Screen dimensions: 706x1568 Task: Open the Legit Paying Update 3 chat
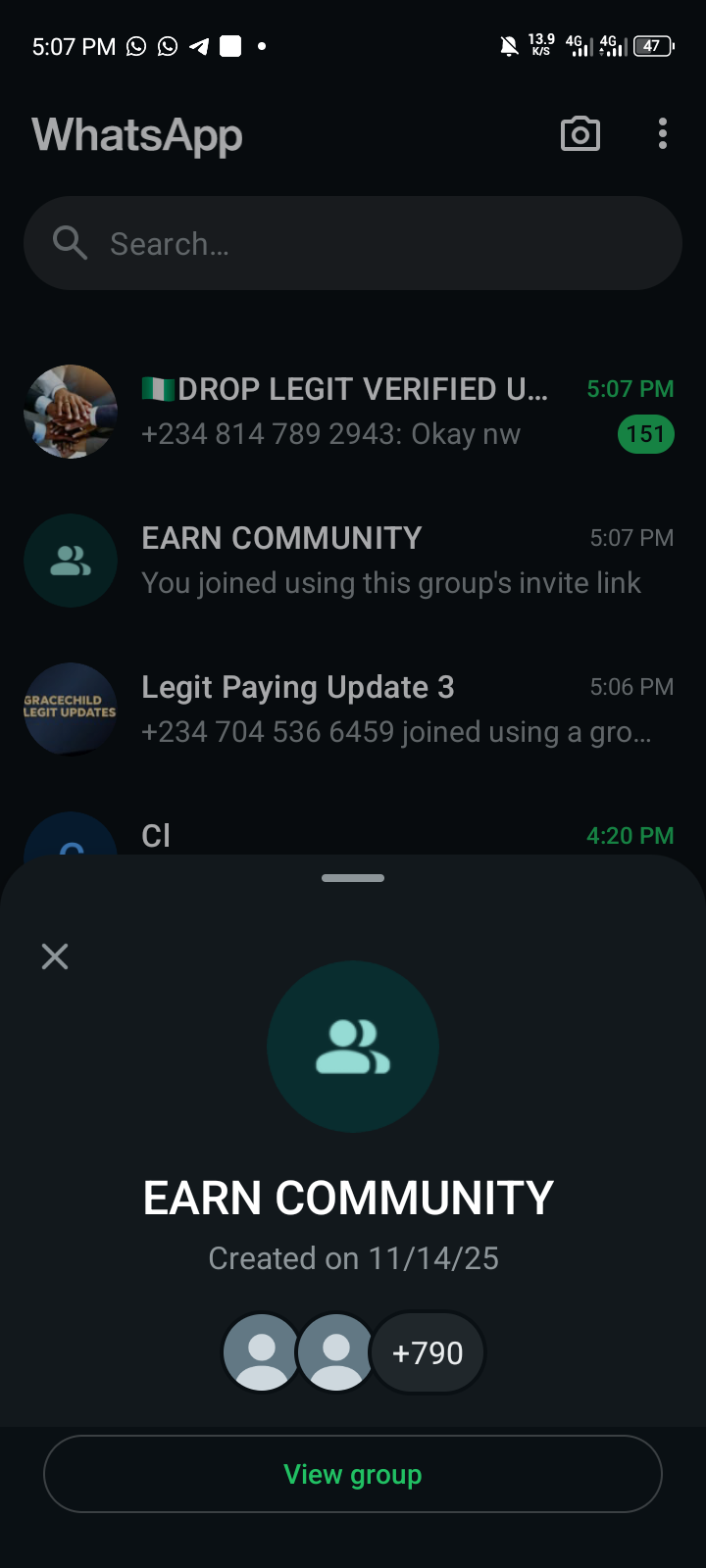[x=353, y=710]
